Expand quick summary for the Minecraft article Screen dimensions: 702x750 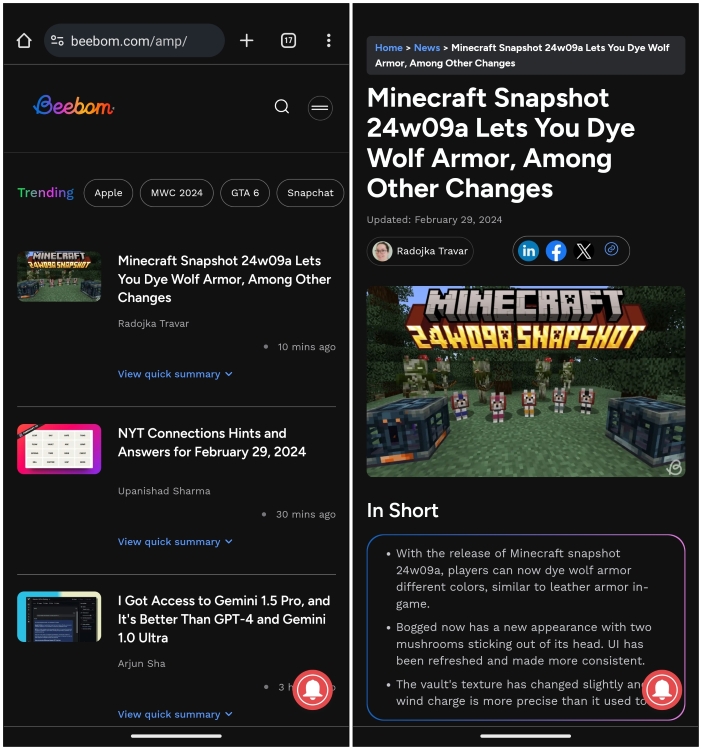pos(174,374)
